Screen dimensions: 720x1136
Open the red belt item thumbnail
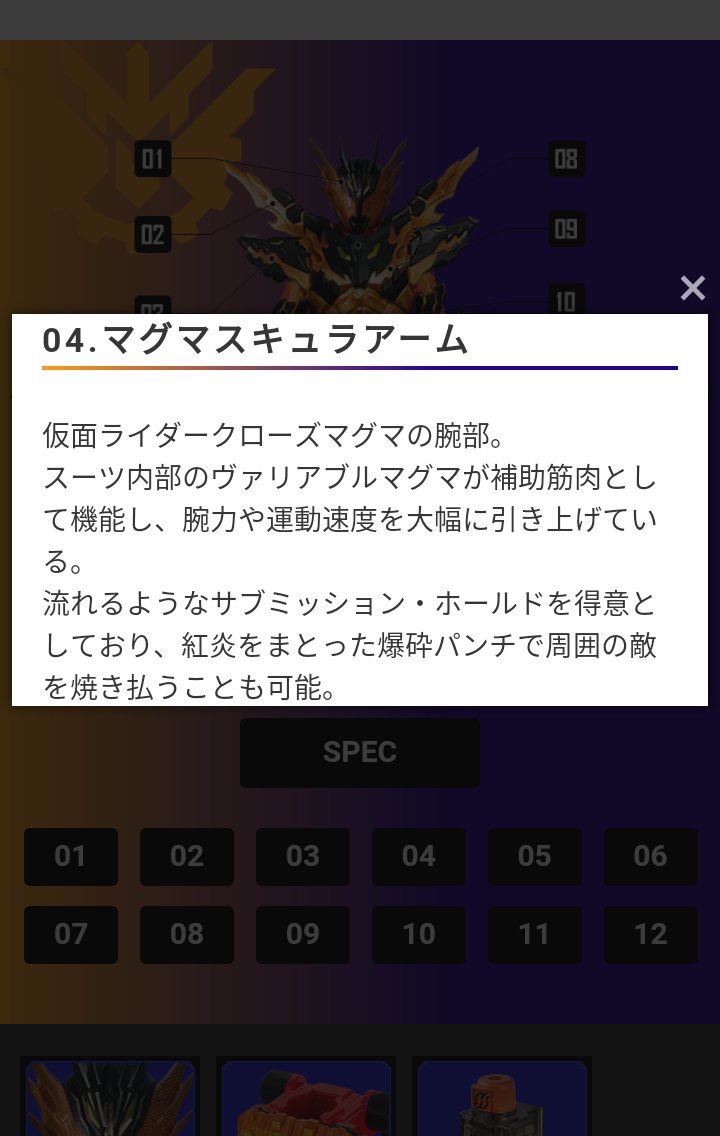pos(306,1098)
